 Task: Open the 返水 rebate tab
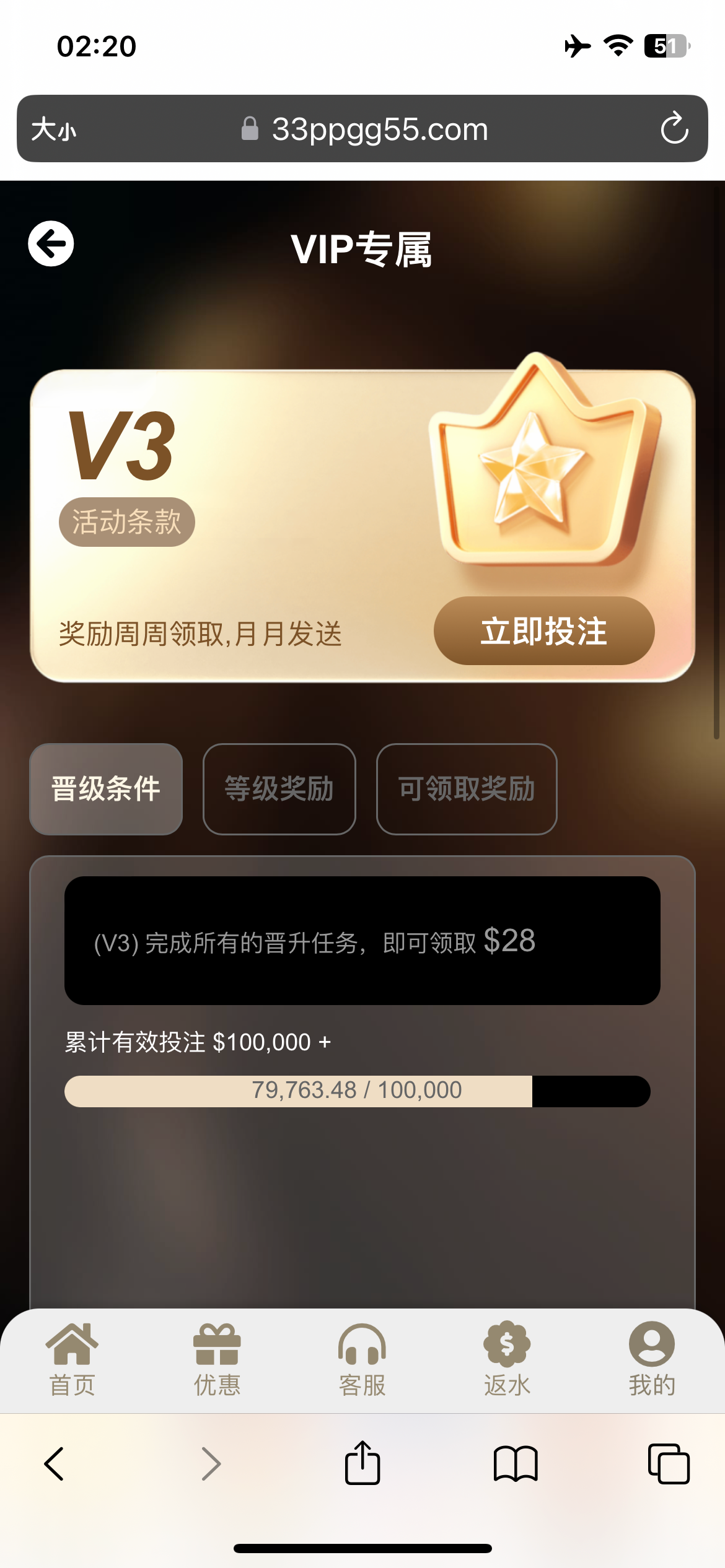[507, 1359]
